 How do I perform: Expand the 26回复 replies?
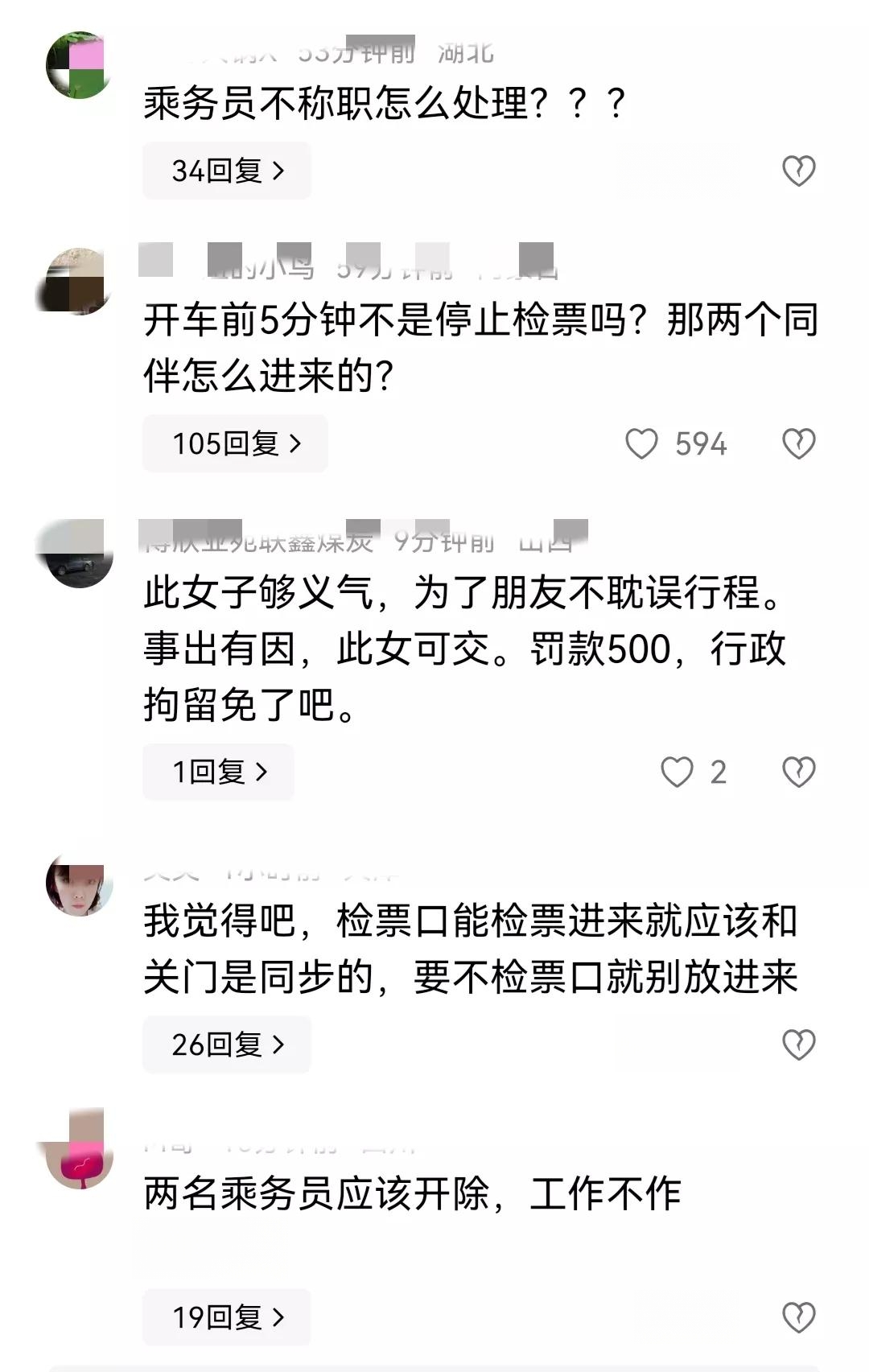(226, 1044)
